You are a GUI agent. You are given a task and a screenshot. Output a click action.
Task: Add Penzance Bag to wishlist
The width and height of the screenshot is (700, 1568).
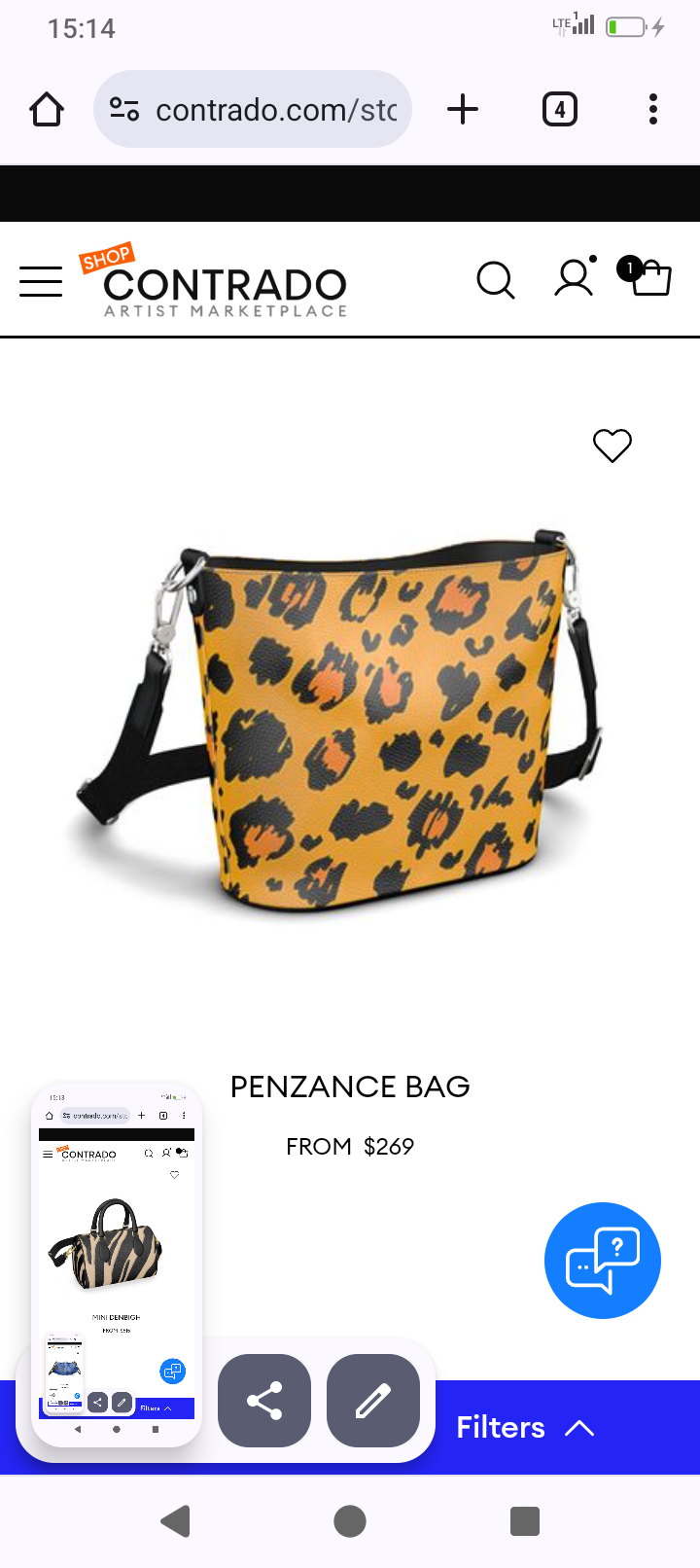[x=612, y=445]
